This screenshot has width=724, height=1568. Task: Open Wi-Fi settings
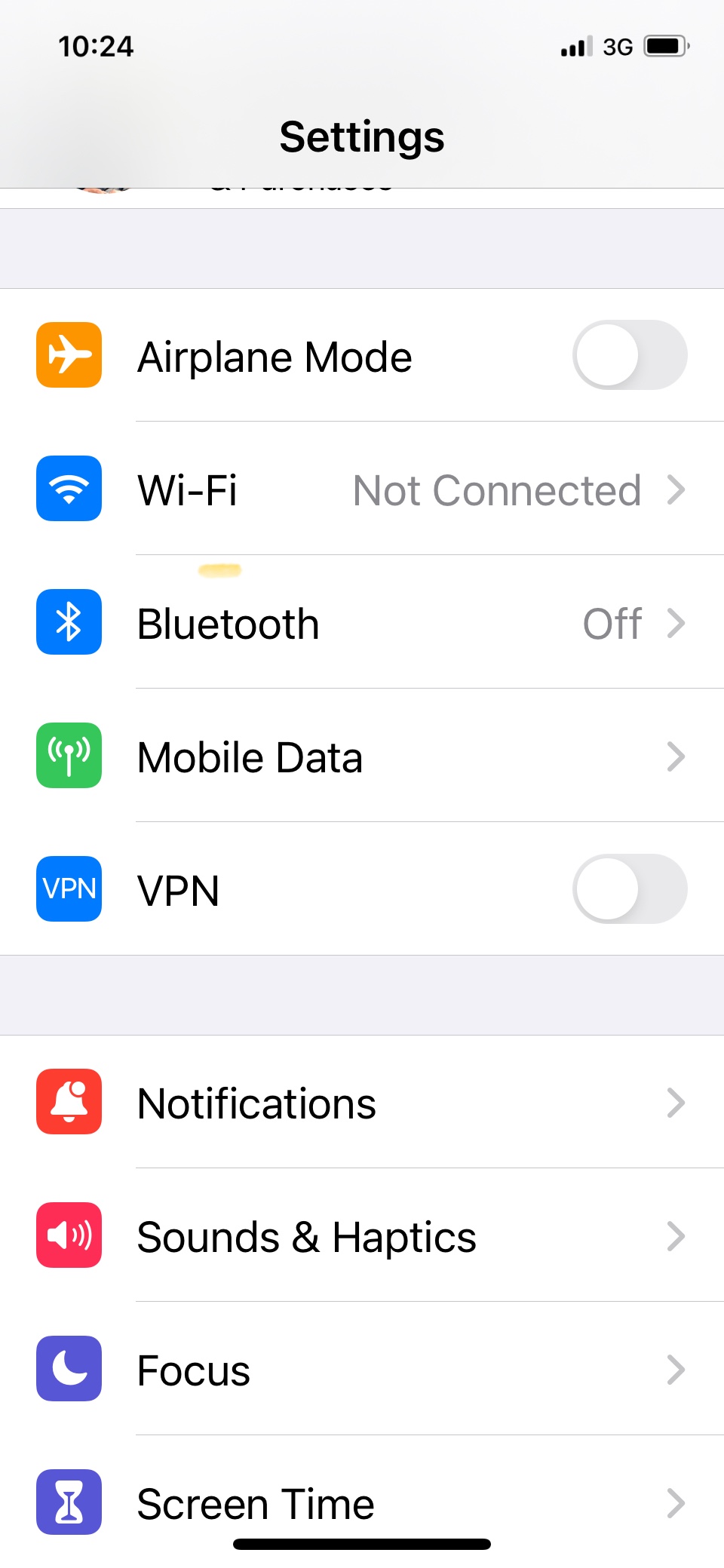[362, 489]
